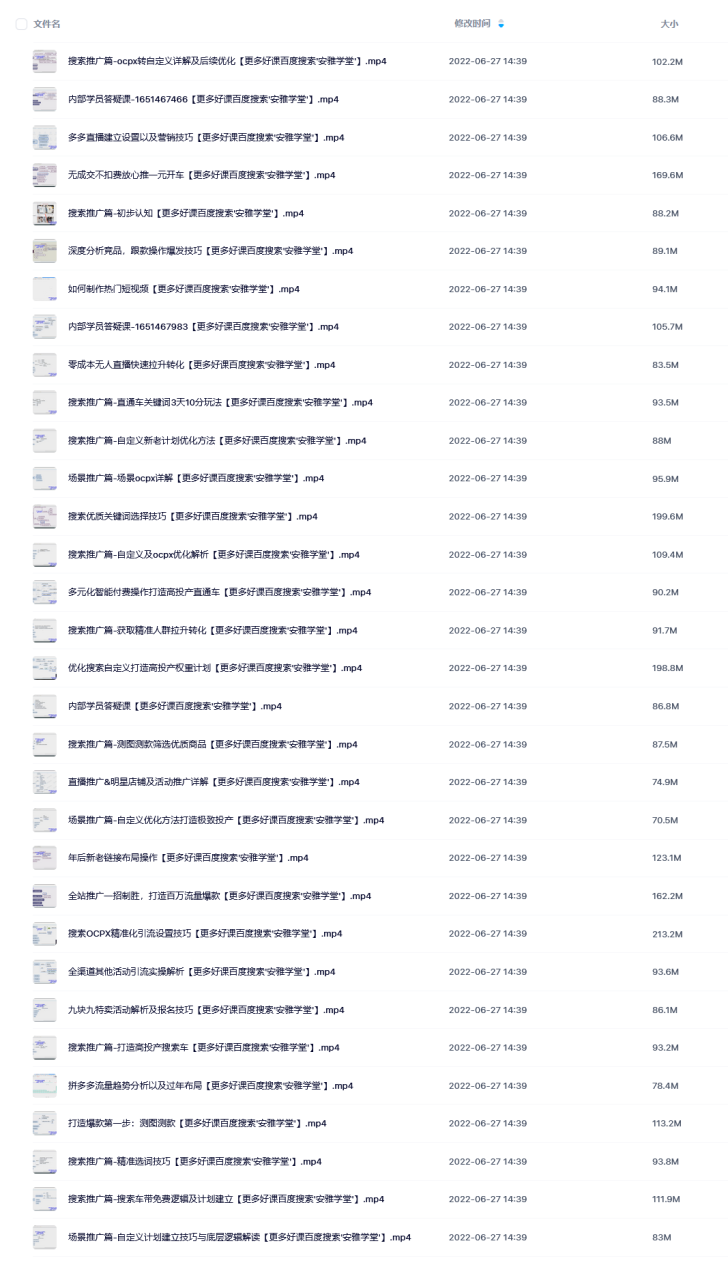Open 打造爆款第一步：测图测款 video
Screen dimensions: 728x1280
[x=197, y=1125]
